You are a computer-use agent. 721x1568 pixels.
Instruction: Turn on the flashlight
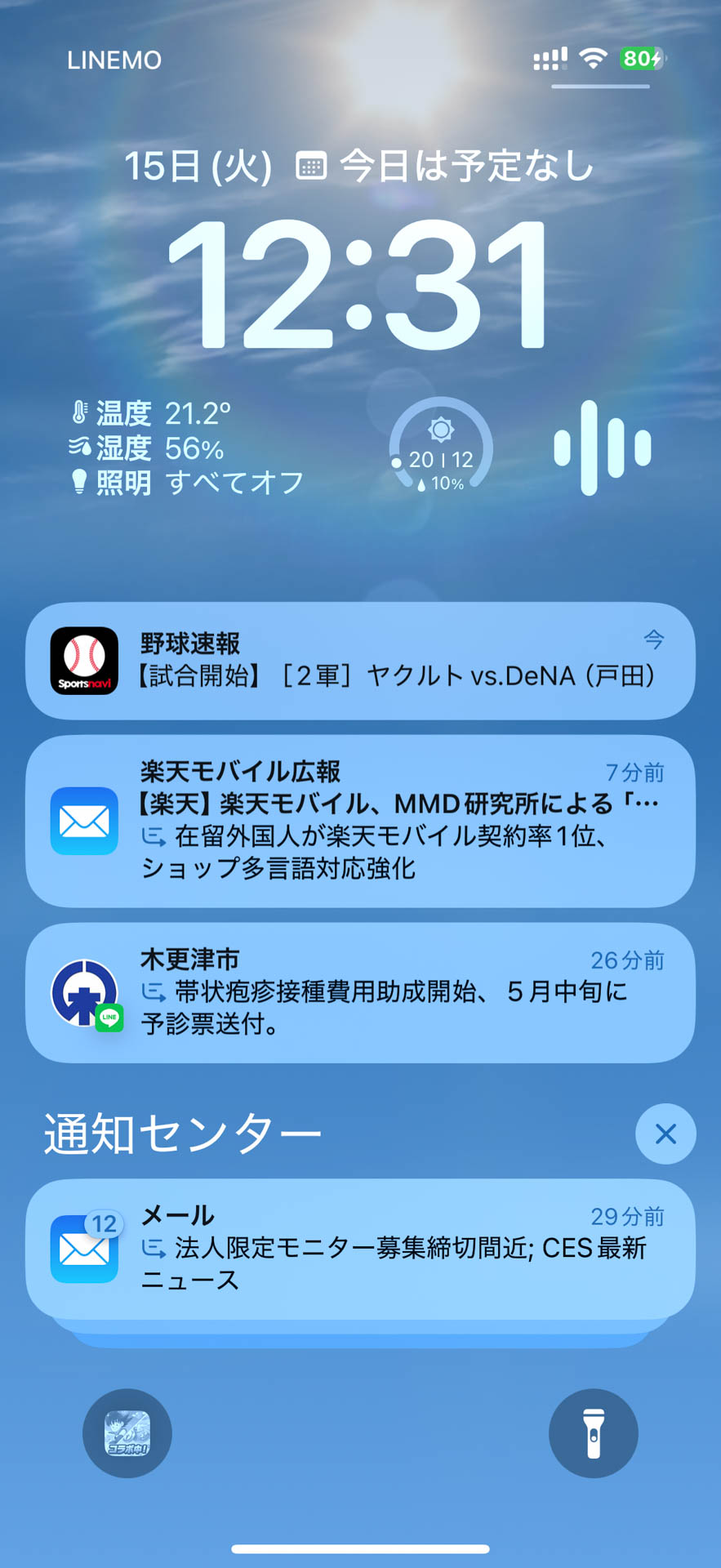[x=594, y=1434]
